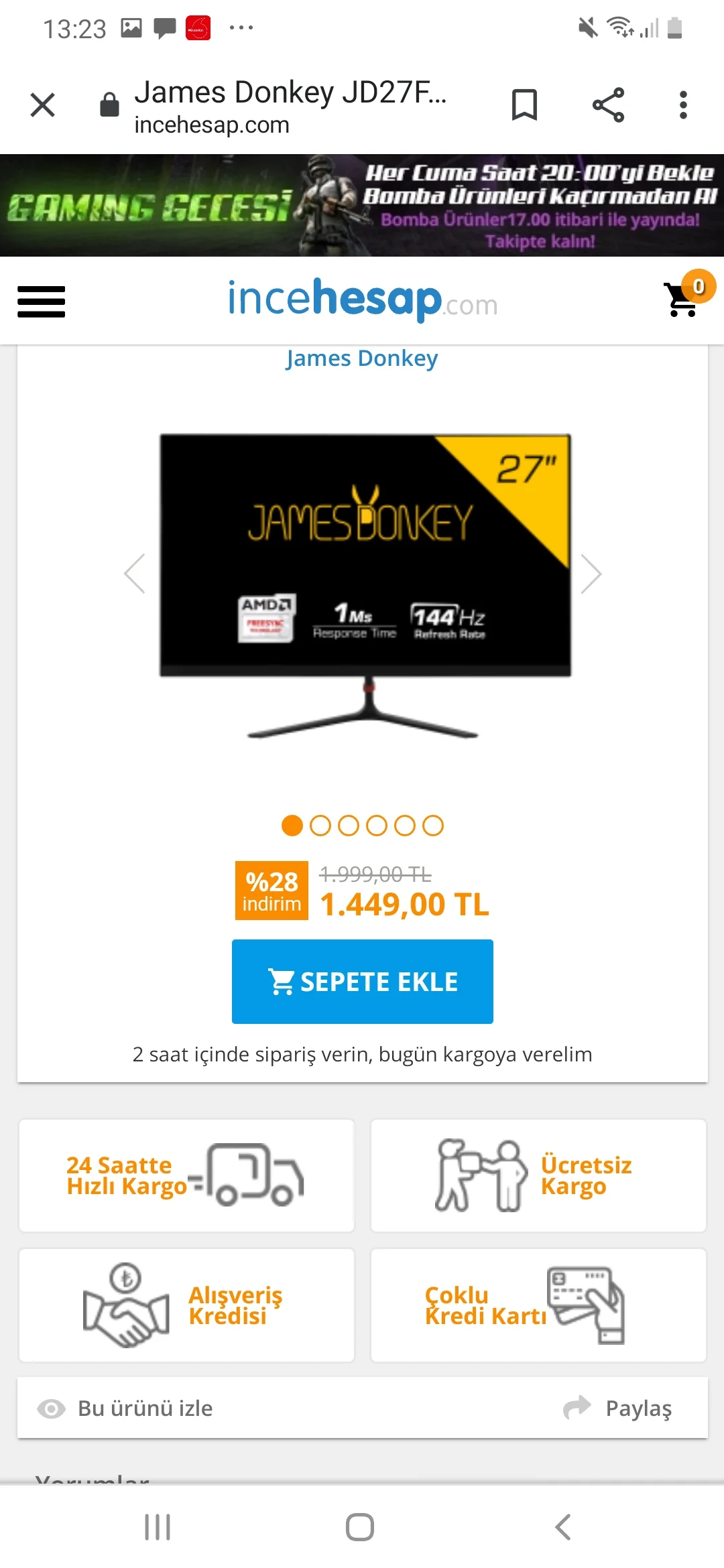The width and height of the screenshot is (724, 1568).
Task: Bookmark this page
Action: pyautogui.click(x=524, y=105)
